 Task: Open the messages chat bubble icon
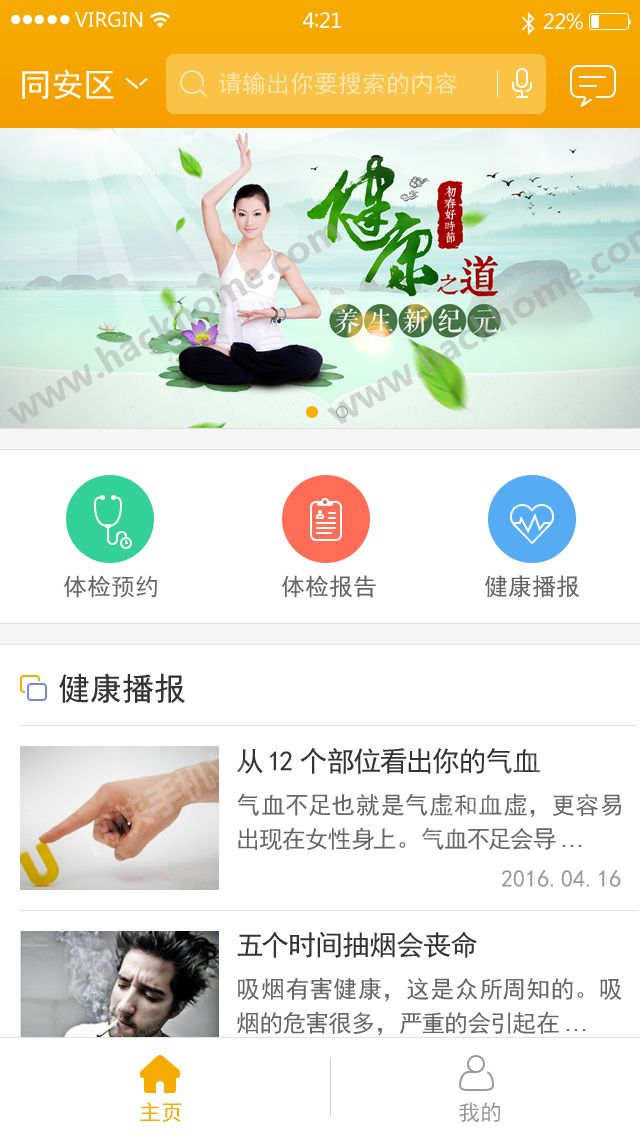[592, 85]
